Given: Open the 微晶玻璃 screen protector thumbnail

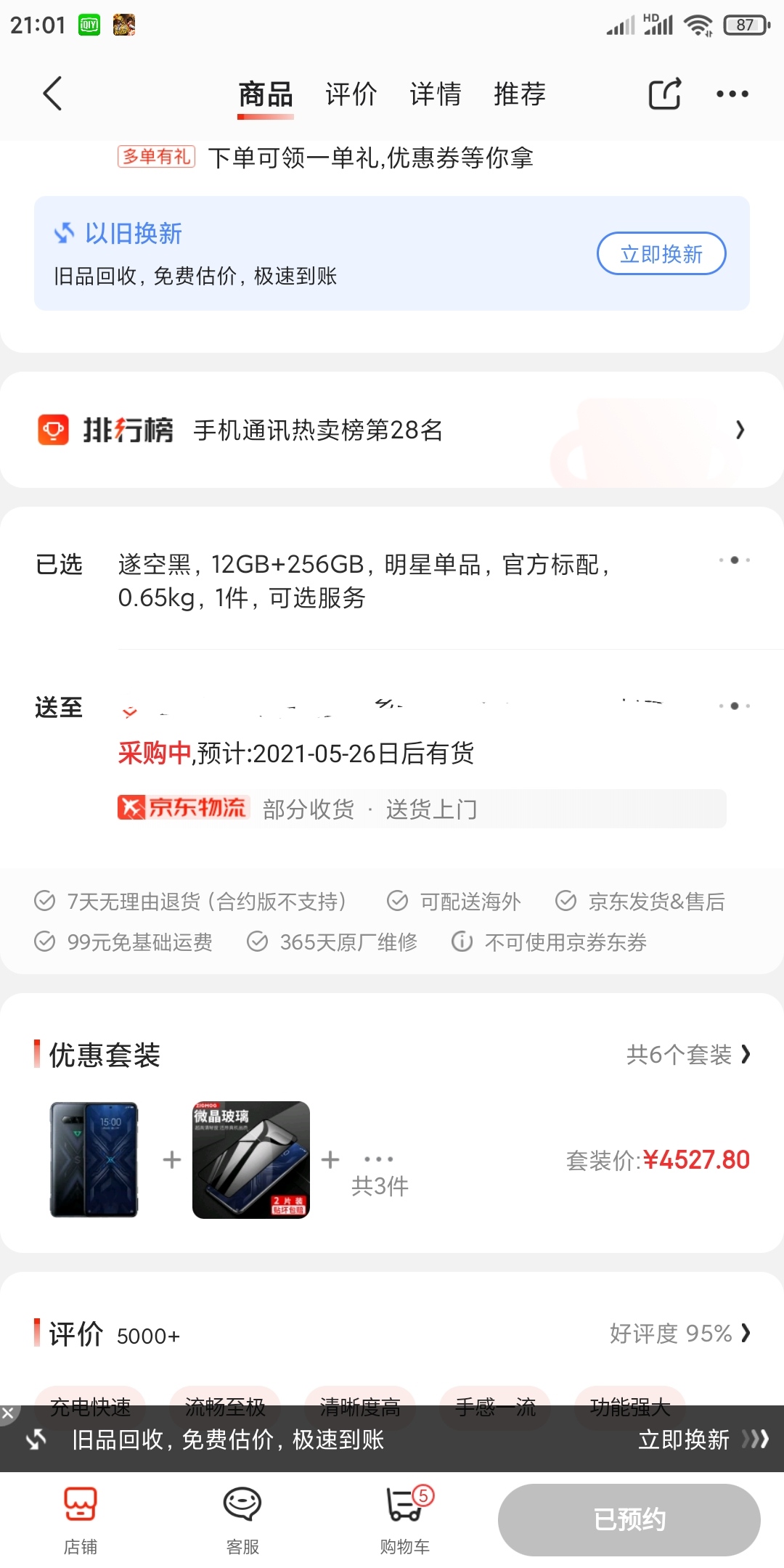Looking at the screenshot, I should click(x=251, y=1159).
